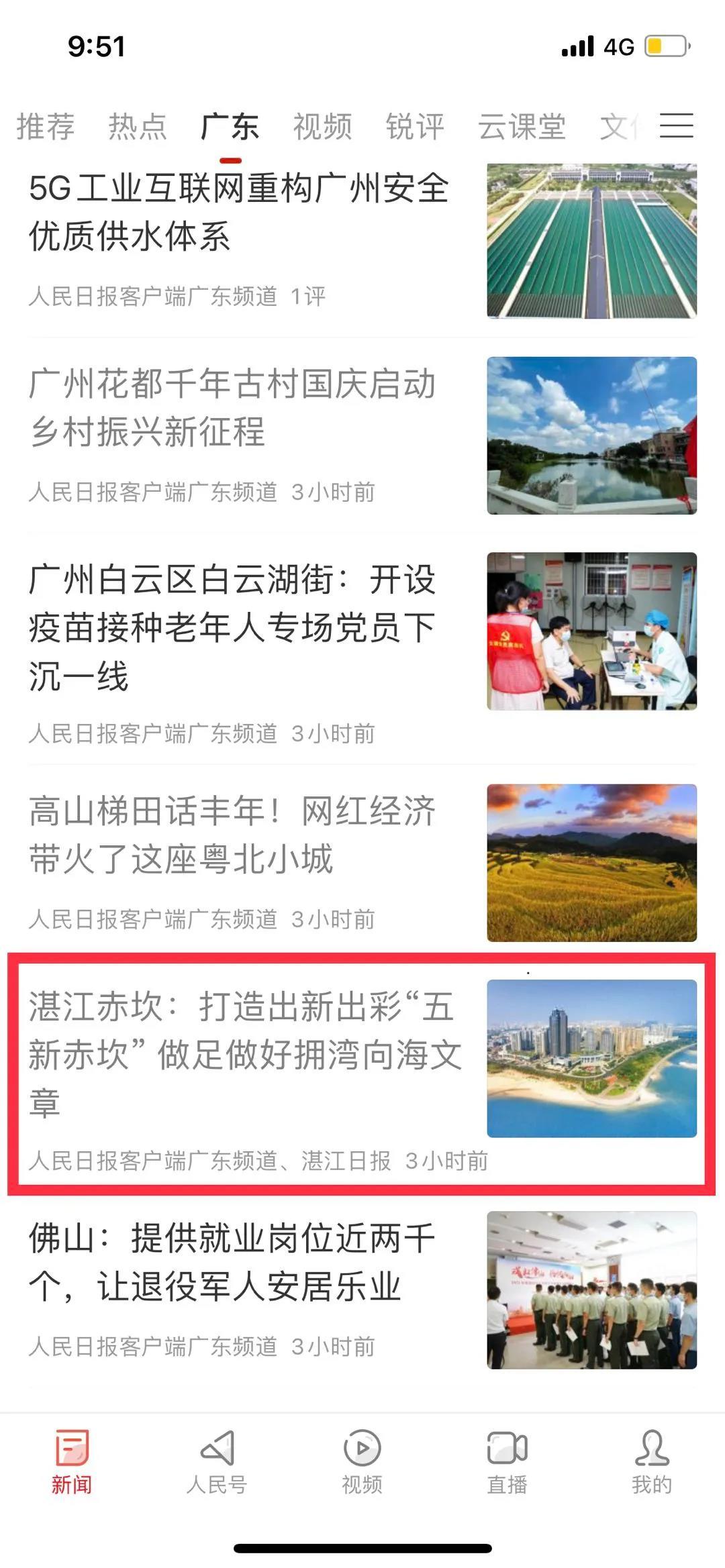Viewport: 725px width, 1568px height.
Task: Open the 锐评 tab
Action: (x=415, y=127)
